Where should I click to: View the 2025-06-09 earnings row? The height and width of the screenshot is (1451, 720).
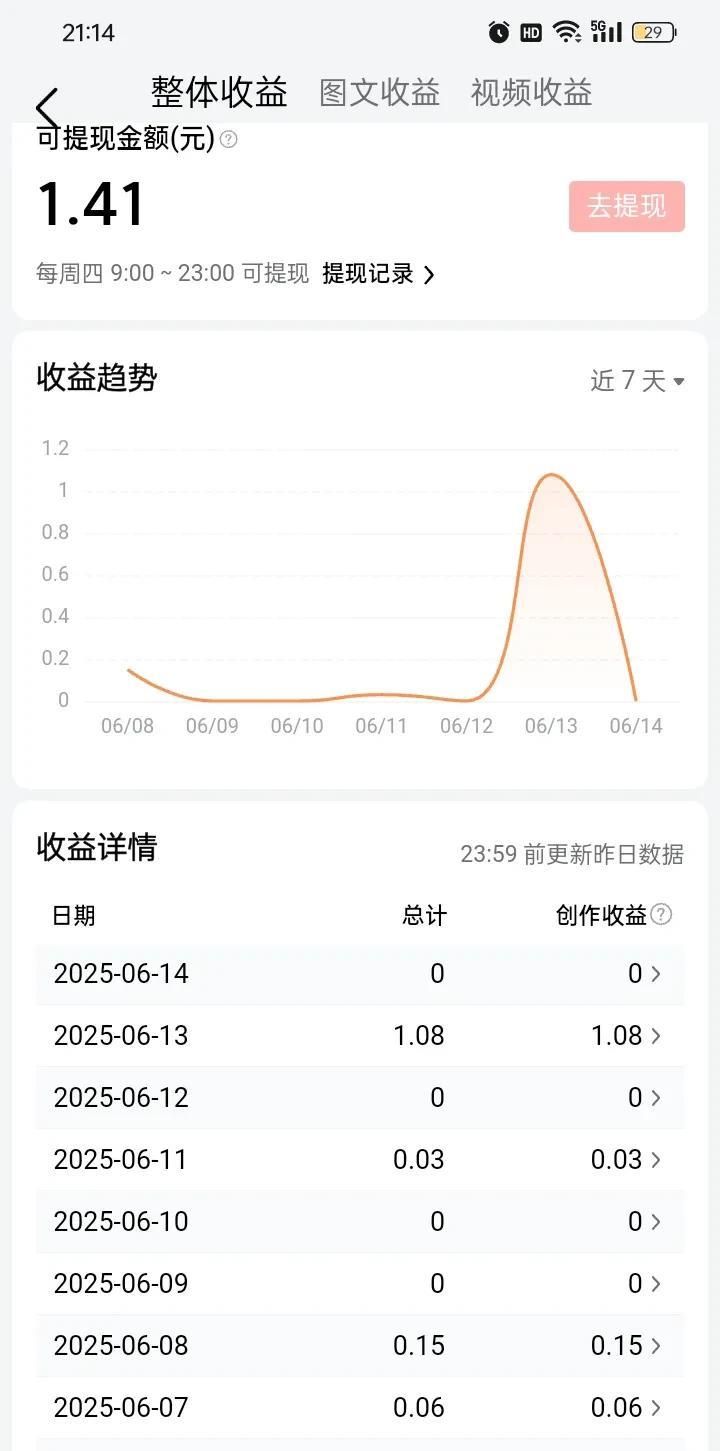[360, 1284]
